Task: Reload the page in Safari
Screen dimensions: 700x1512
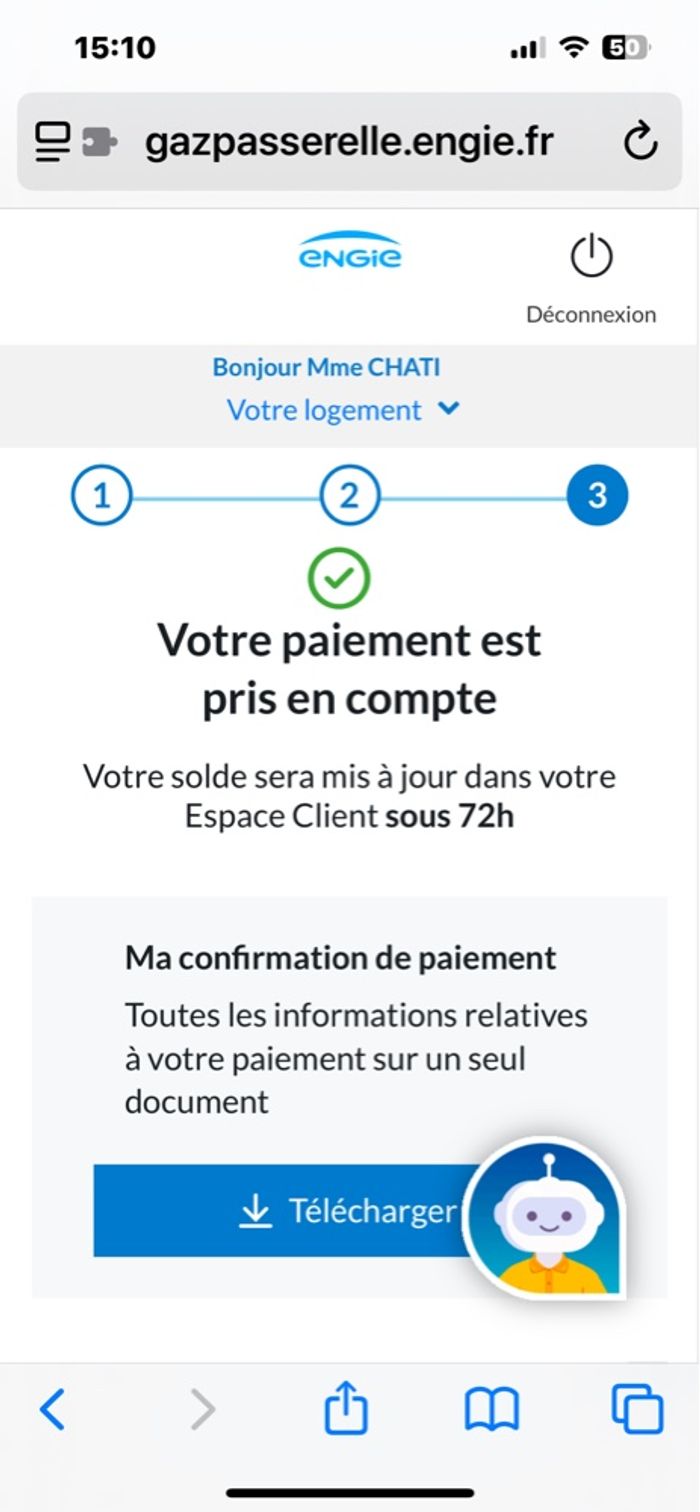Action: click(640, 142)
